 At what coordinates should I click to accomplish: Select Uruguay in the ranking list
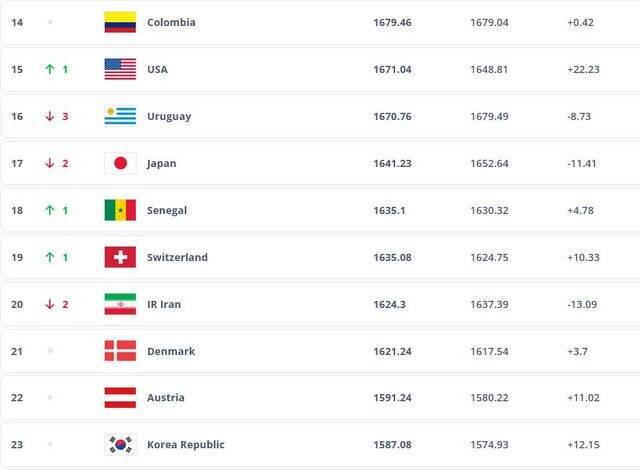[x=168, y=116]
